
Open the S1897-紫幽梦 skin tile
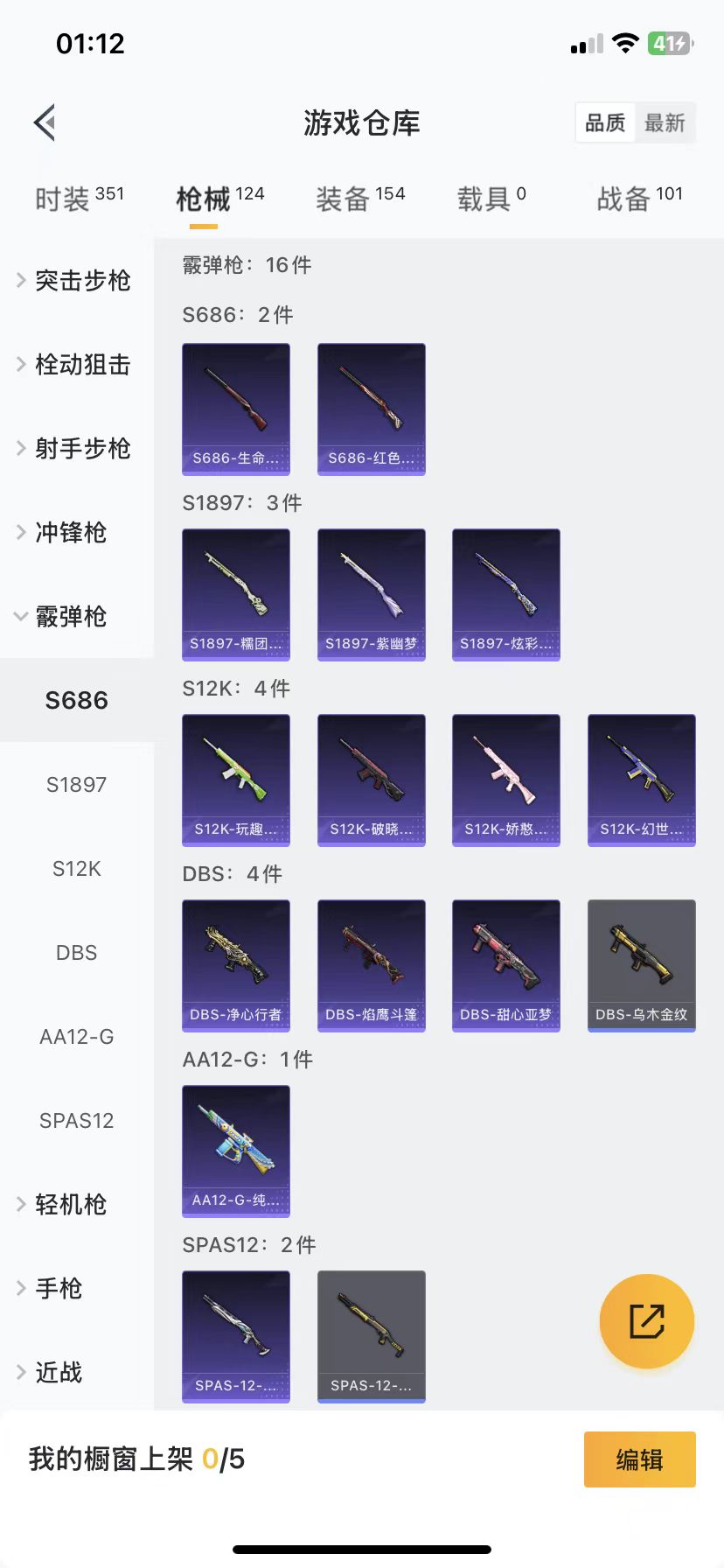coord(371,594)
